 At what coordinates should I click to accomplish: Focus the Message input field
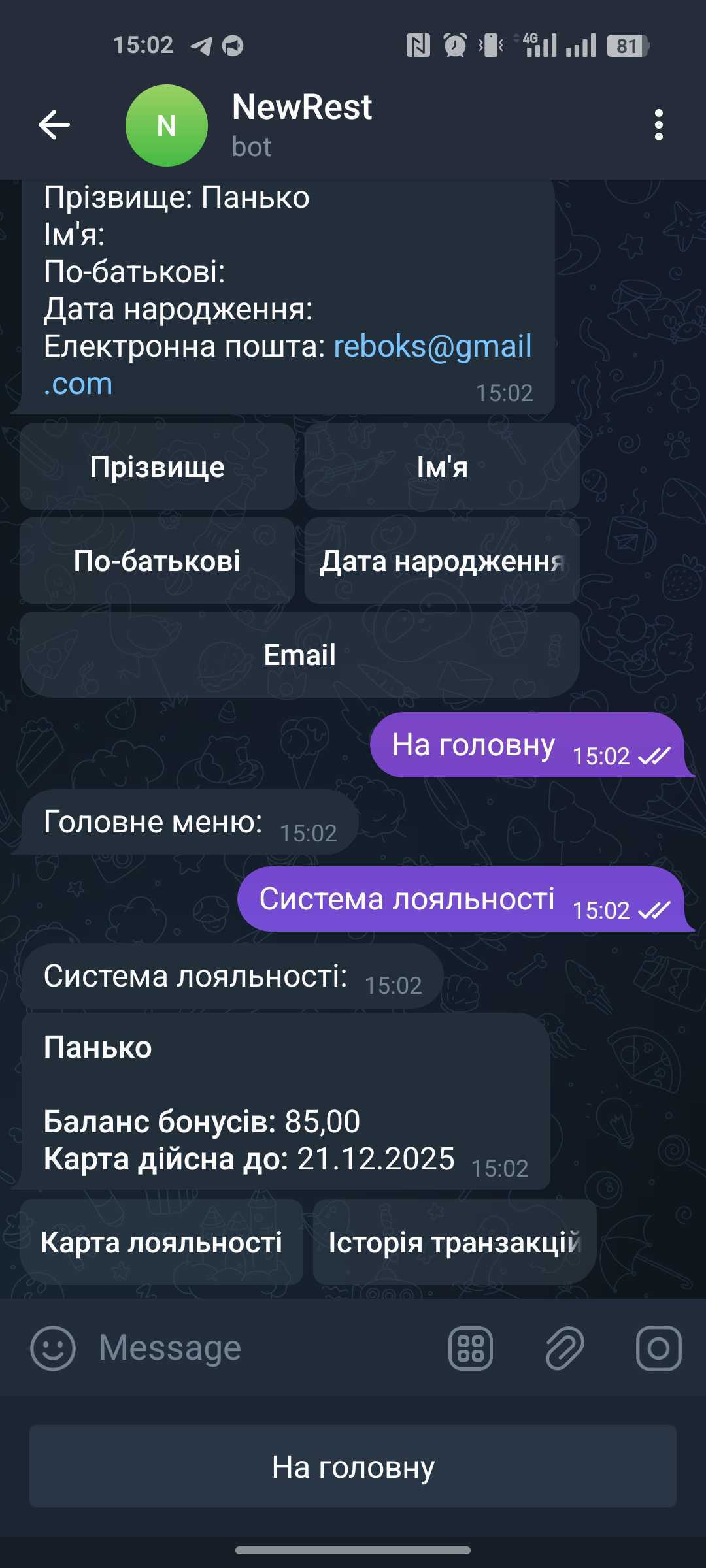coord(261,1348)
